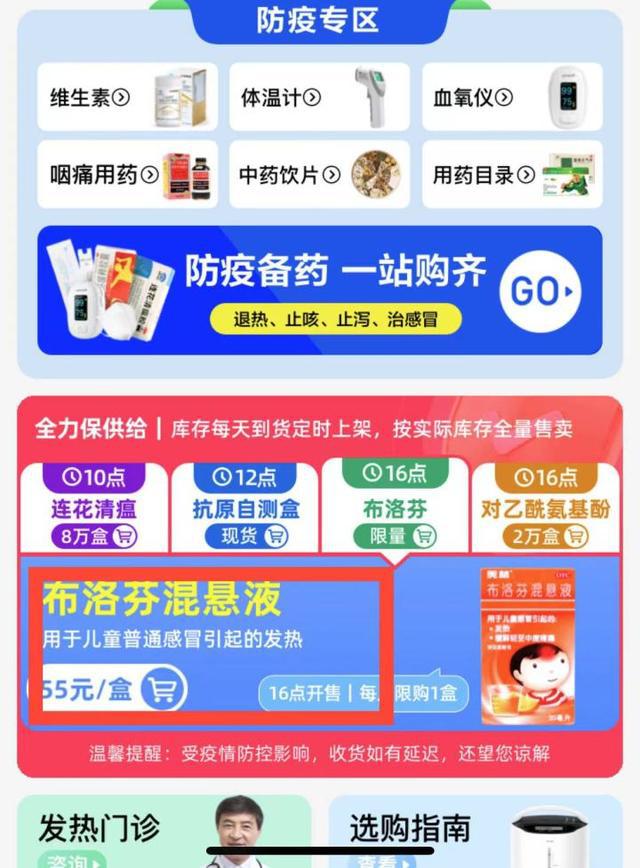Open the 用药目录 category

tap(510, 175)
